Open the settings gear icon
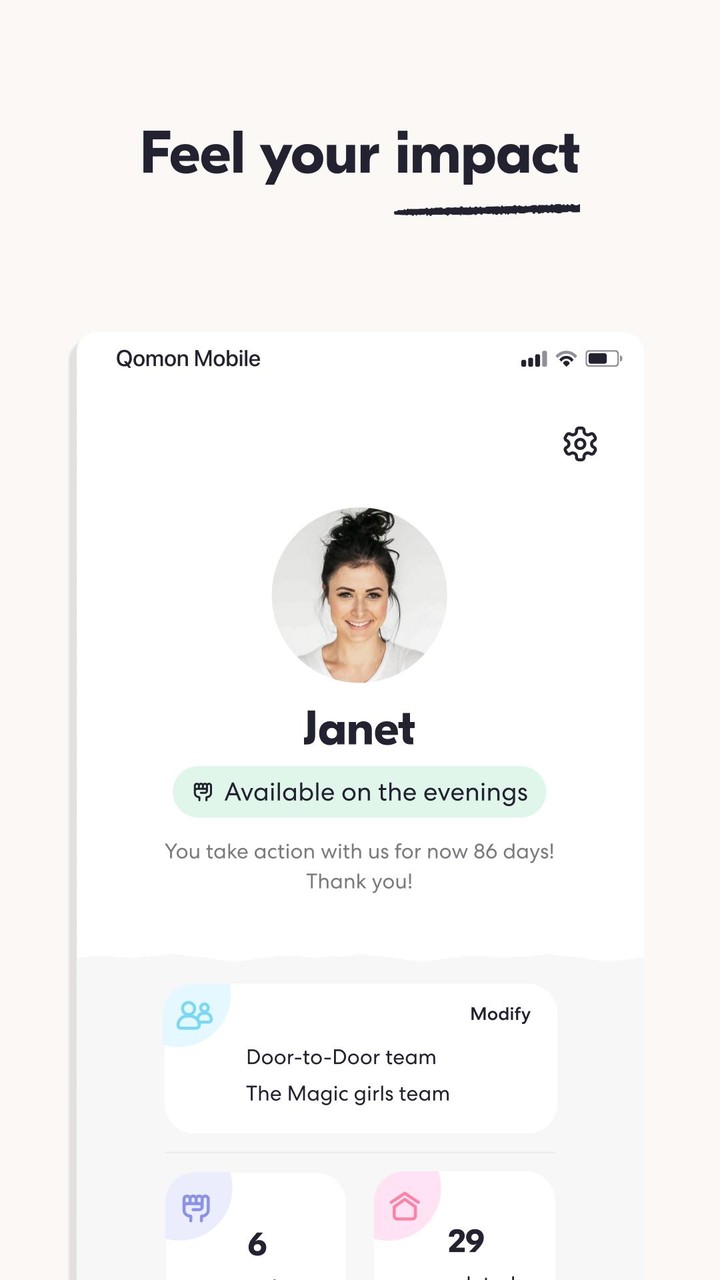720x1280 pixels. coord(580,444)
